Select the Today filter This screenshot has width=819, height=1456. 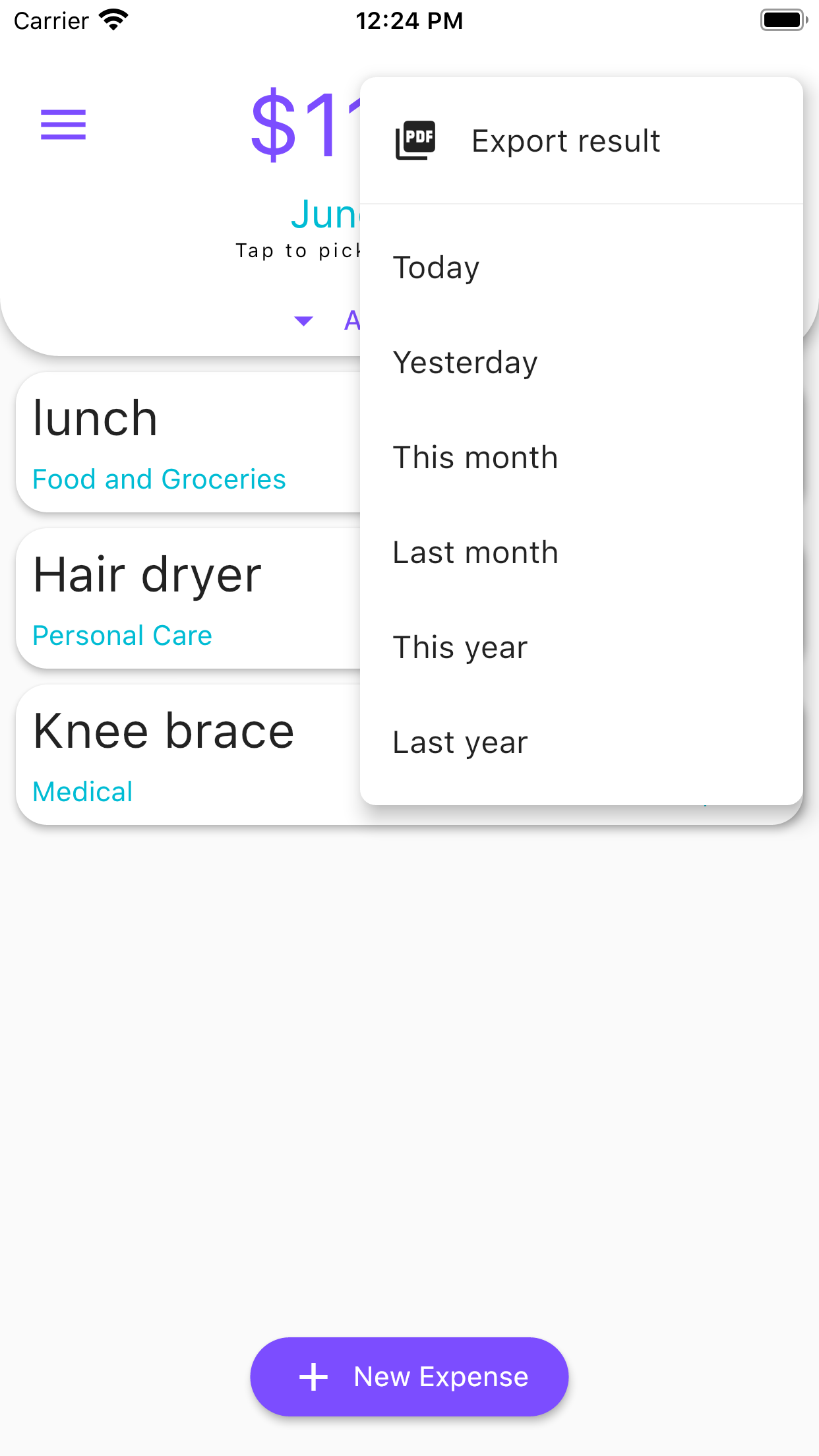(x=436, y=268)
